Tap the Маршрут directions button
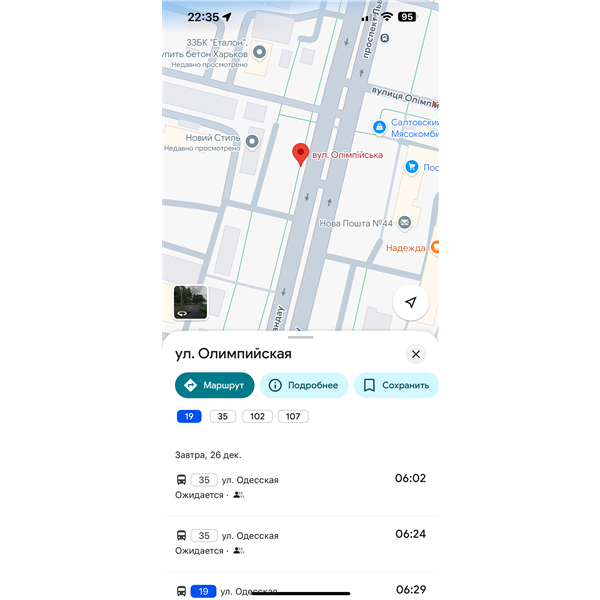This screenshot has height=600, width=600. pyautogui.click(x=214, y=385)
